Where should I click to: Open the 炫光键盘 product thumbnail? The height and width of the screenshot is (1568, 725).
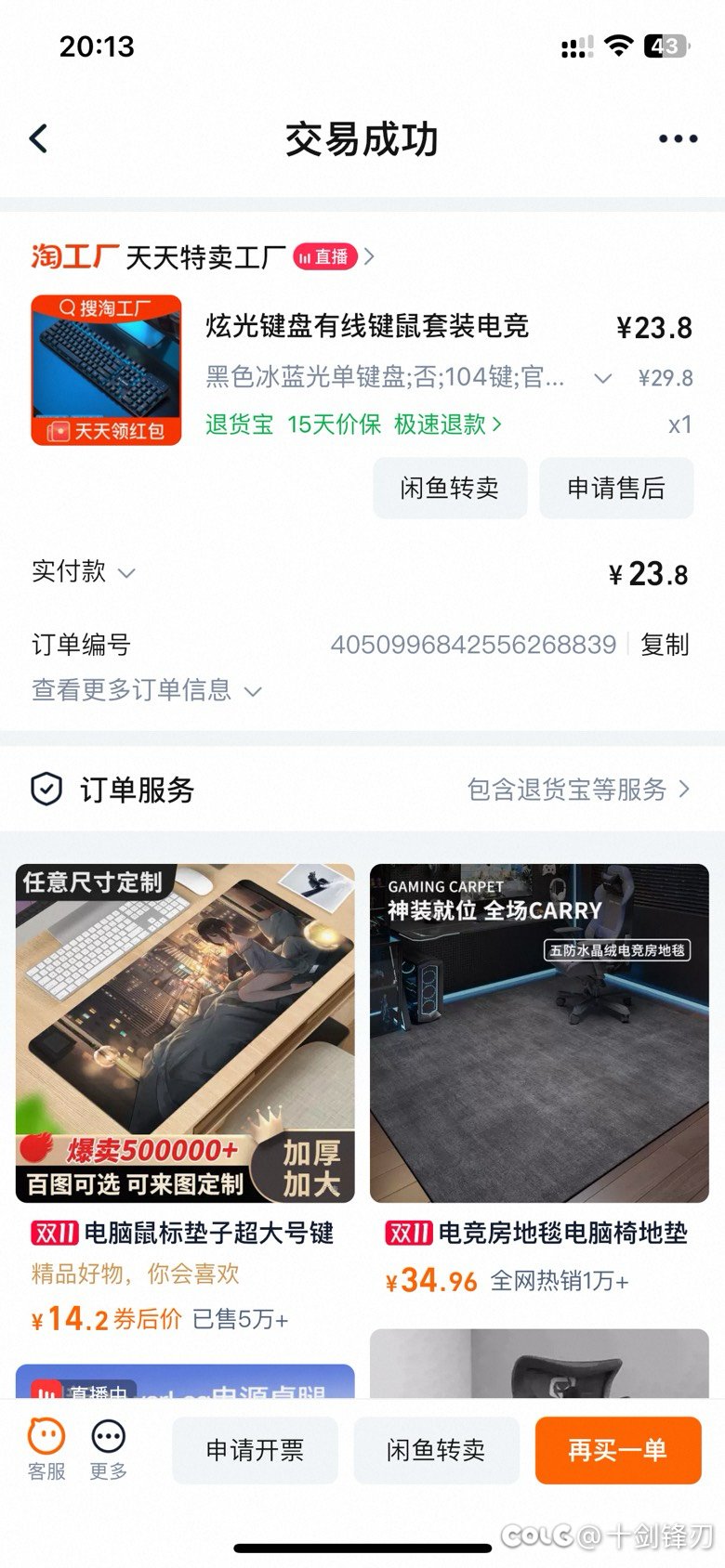106,370
